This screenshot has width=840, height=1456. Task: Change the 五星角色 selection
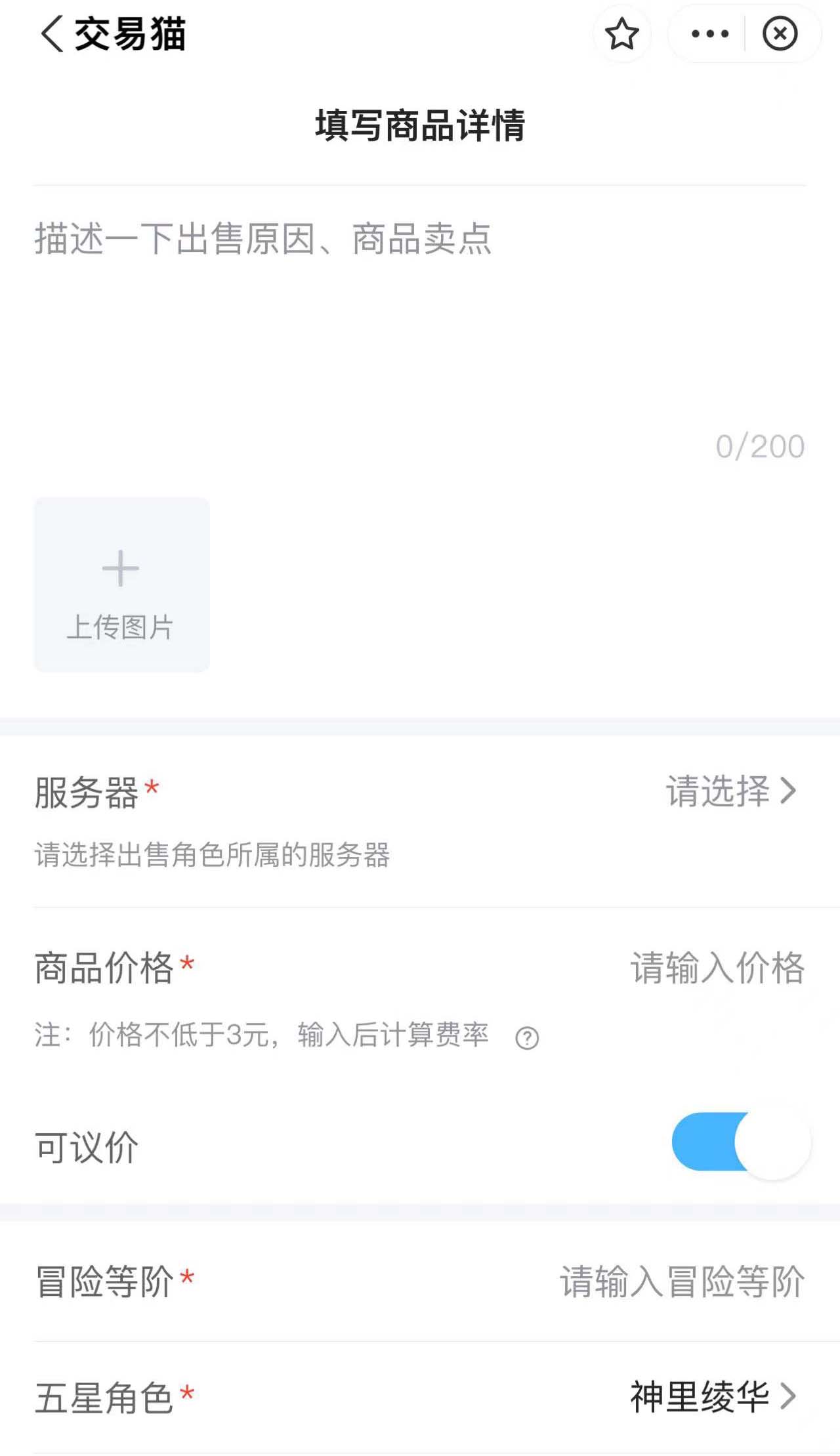tap(712, 1396)
